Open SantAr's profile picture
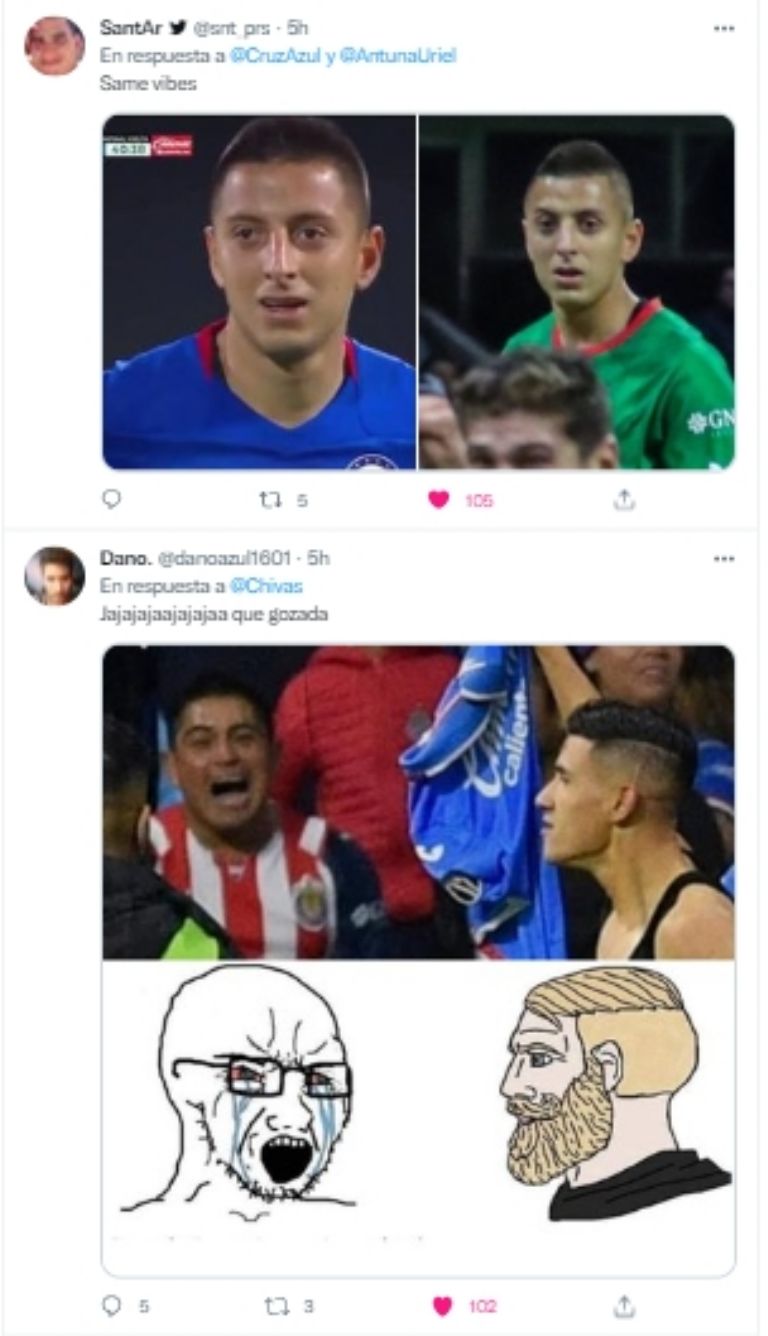 (54, 46)
